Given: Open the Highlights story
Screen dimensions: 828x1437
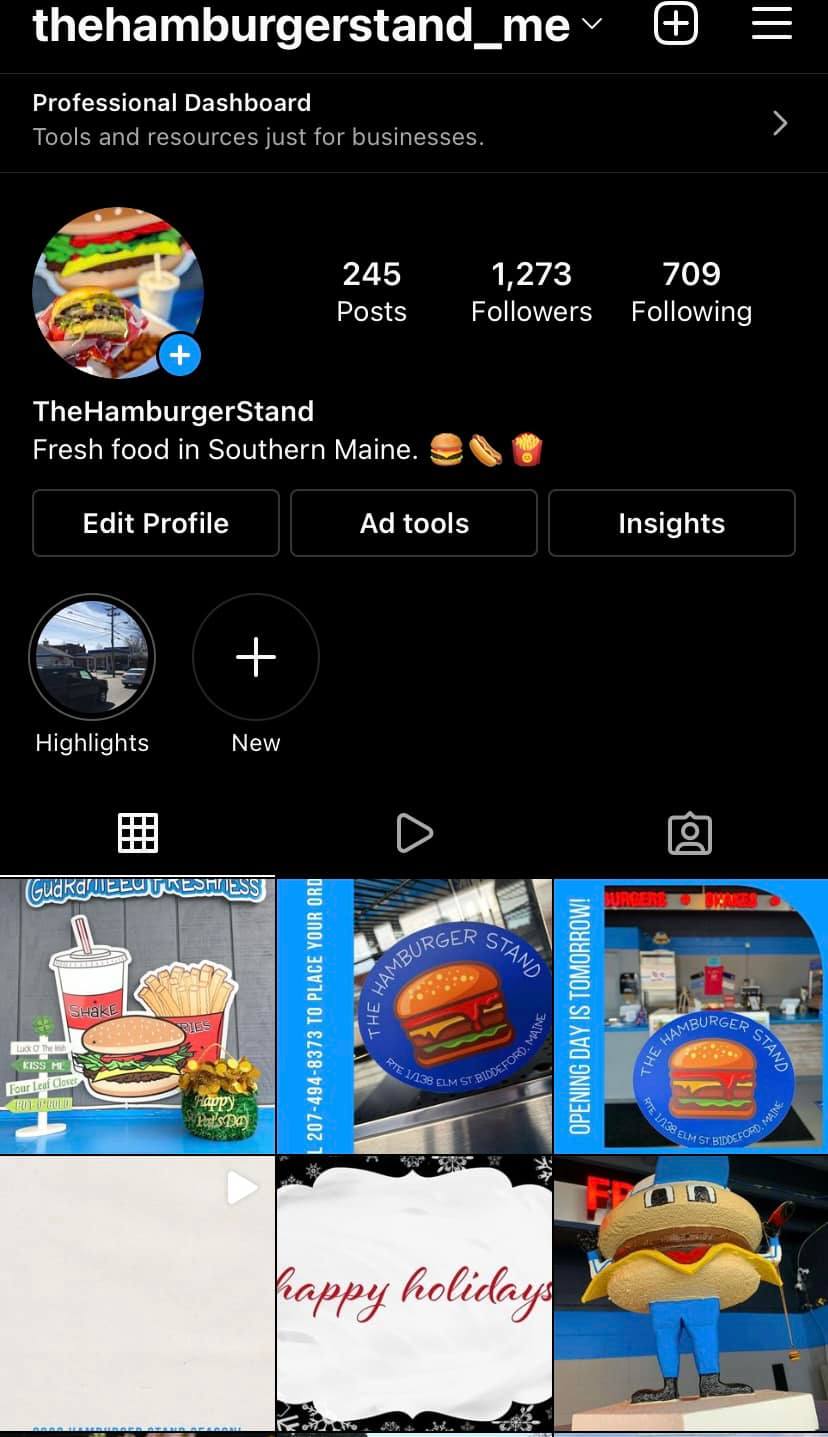Looking at the screenshot, I should click(x=92, y=657).
